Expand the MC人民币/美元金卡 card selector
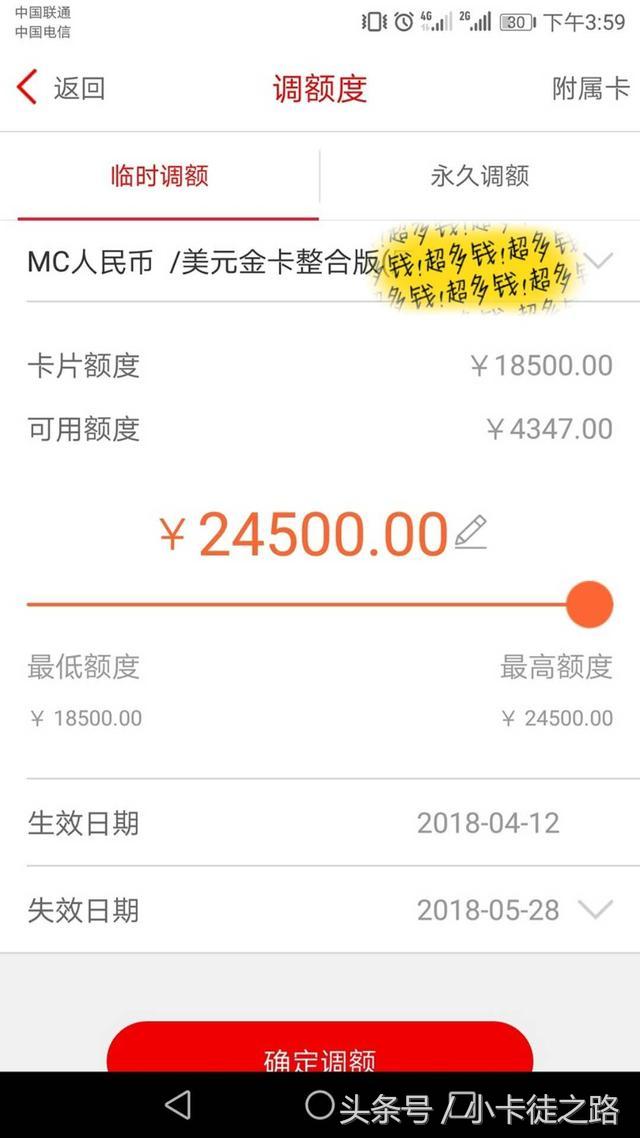640x1138 pixels. coord(598,262)
